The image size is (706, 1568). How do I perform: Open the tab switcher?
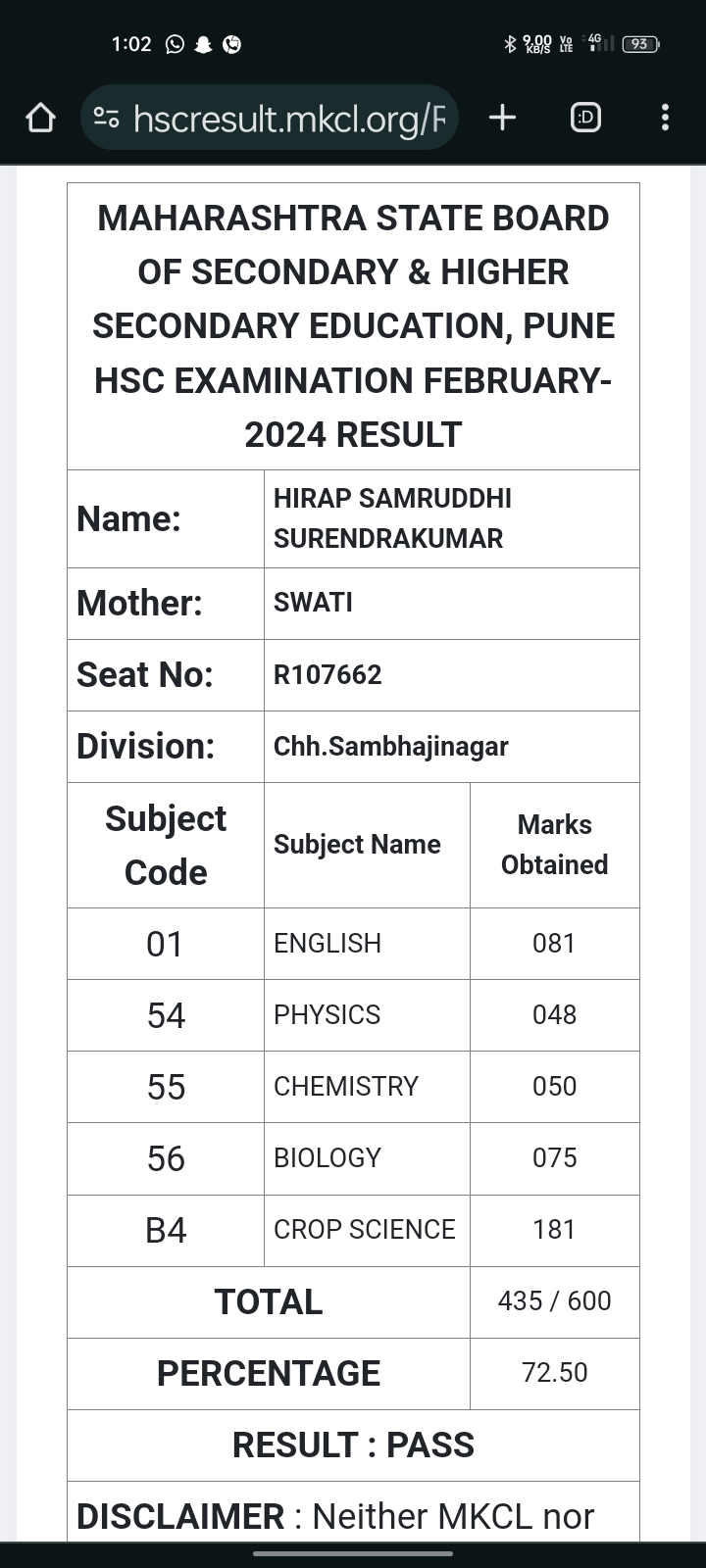[x=585, y=119]
